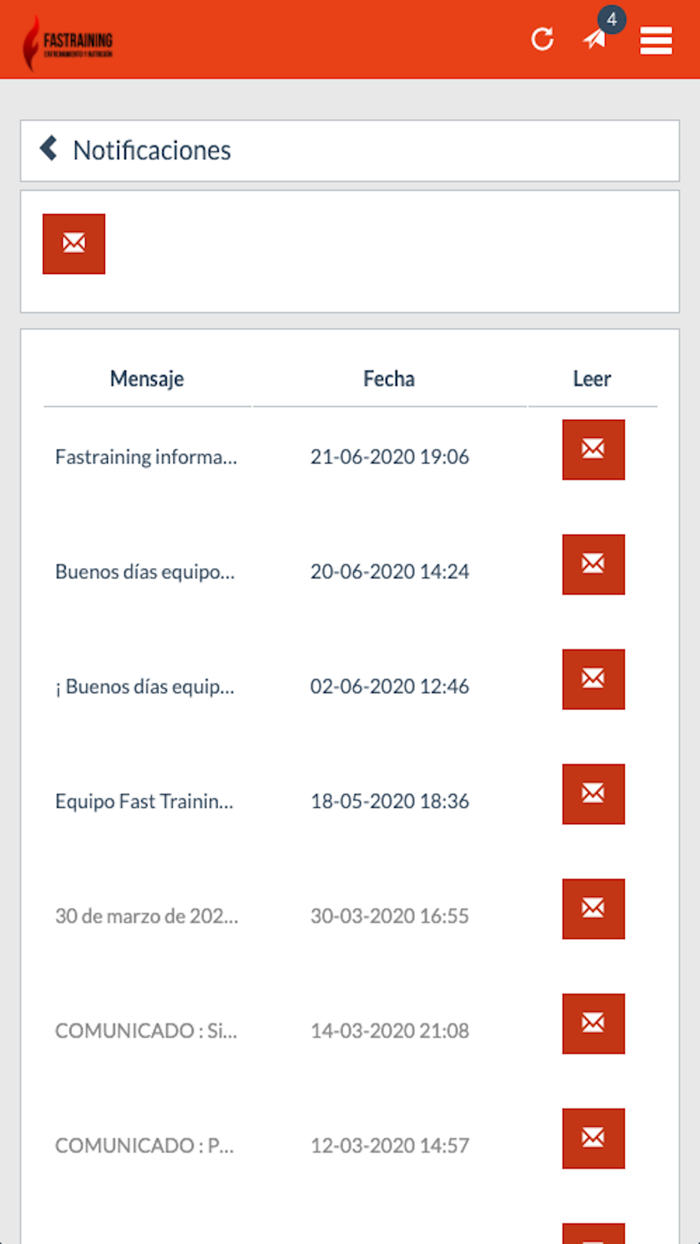Read the message dated 21-06-2020 19:06
This screenshot has width=700, height=1244.
(x=593, y=450)
